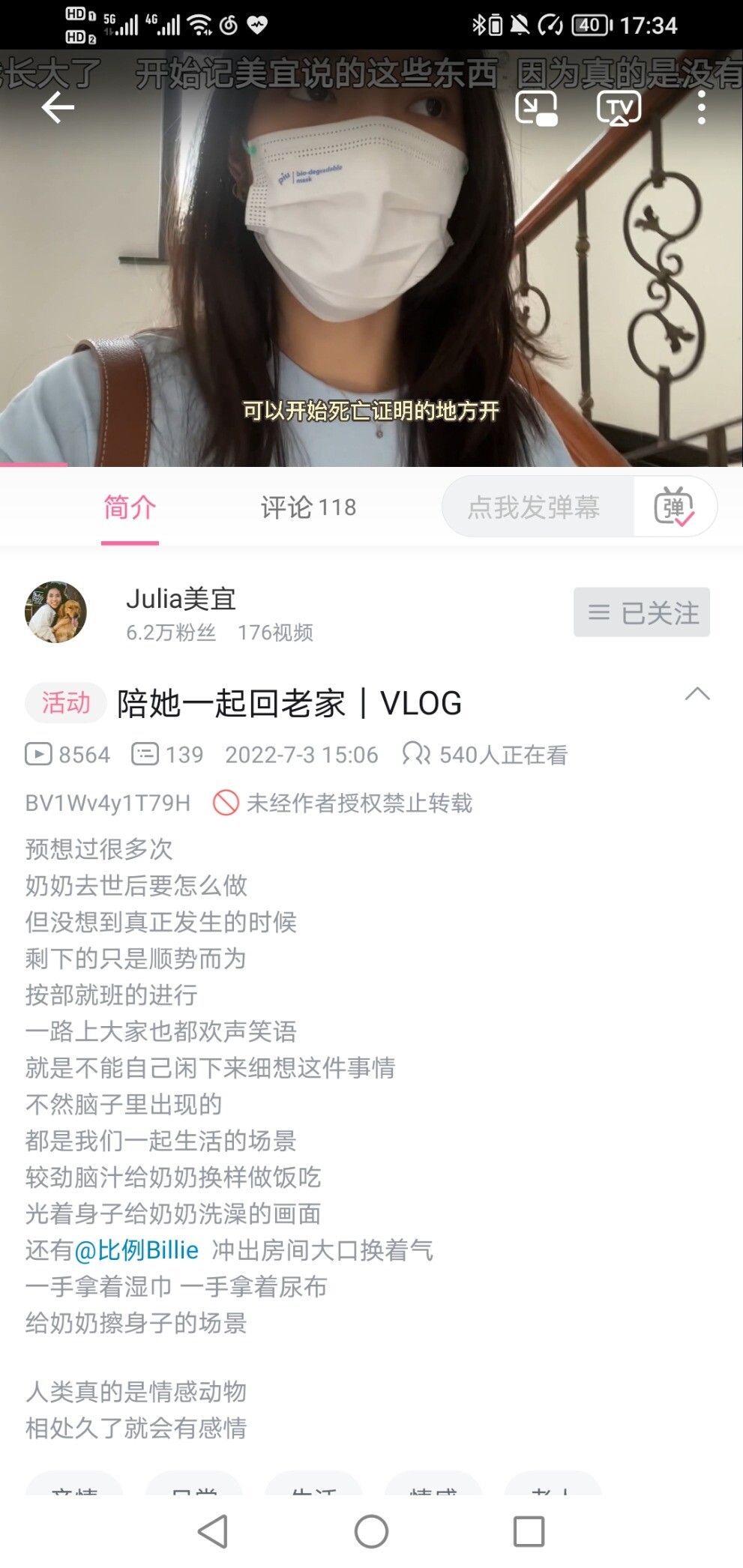Screen dimensions: 743x1568
Task: Cast the video to TV
Action: click(x=619, y=109)
